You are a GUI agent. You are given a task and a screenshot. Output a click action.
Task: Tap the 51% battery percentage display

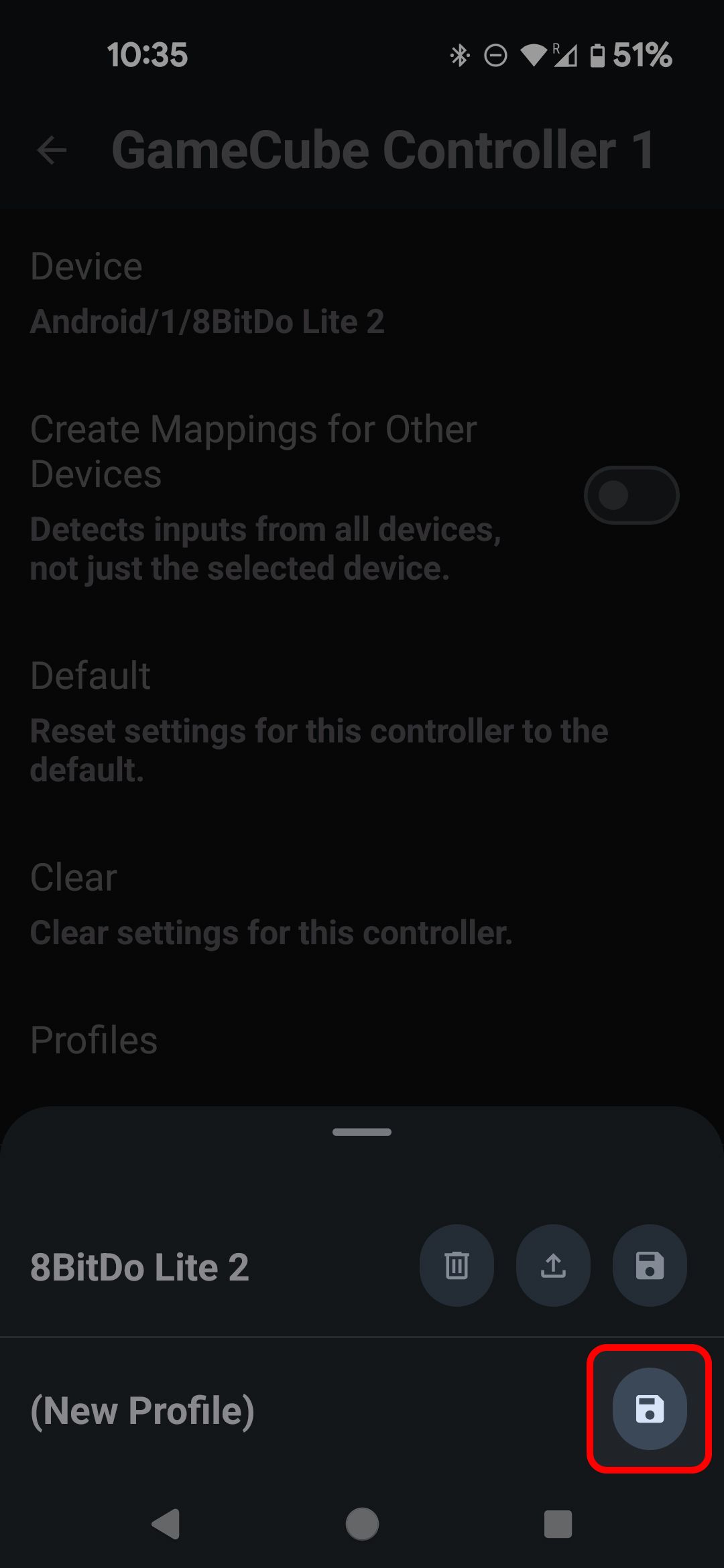pos(642,56)
